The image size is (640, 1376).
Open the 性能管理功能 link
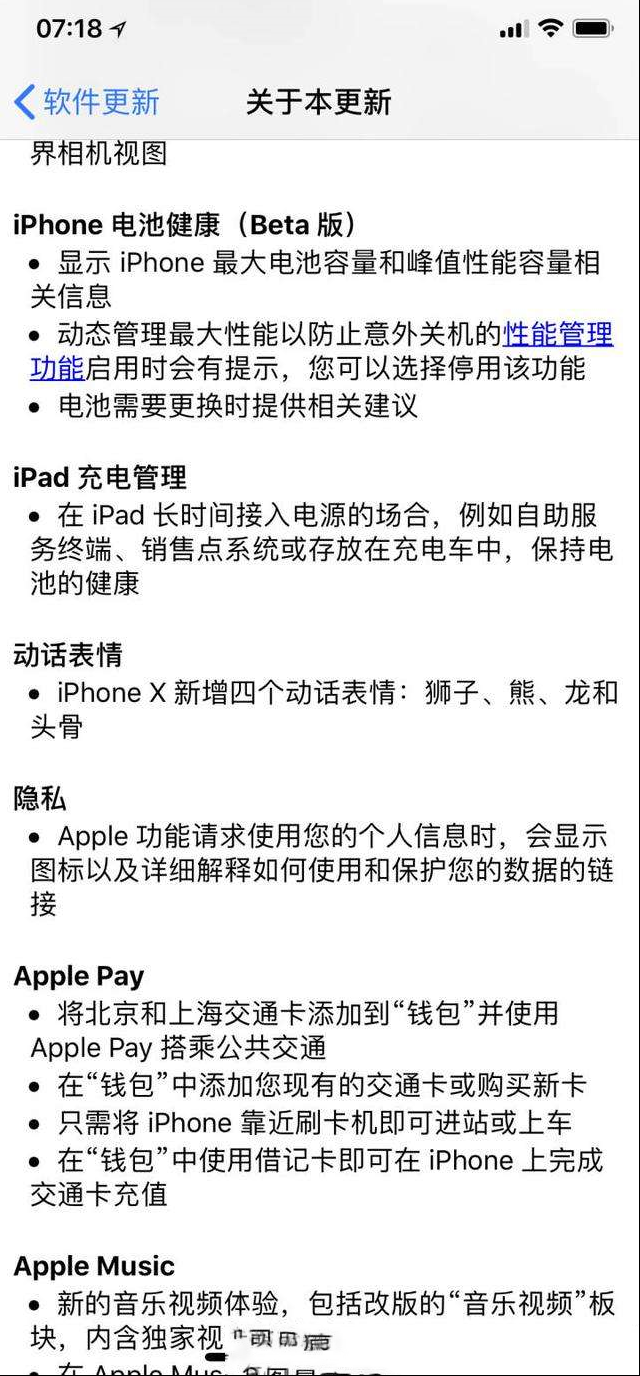[x=558, y=333]
